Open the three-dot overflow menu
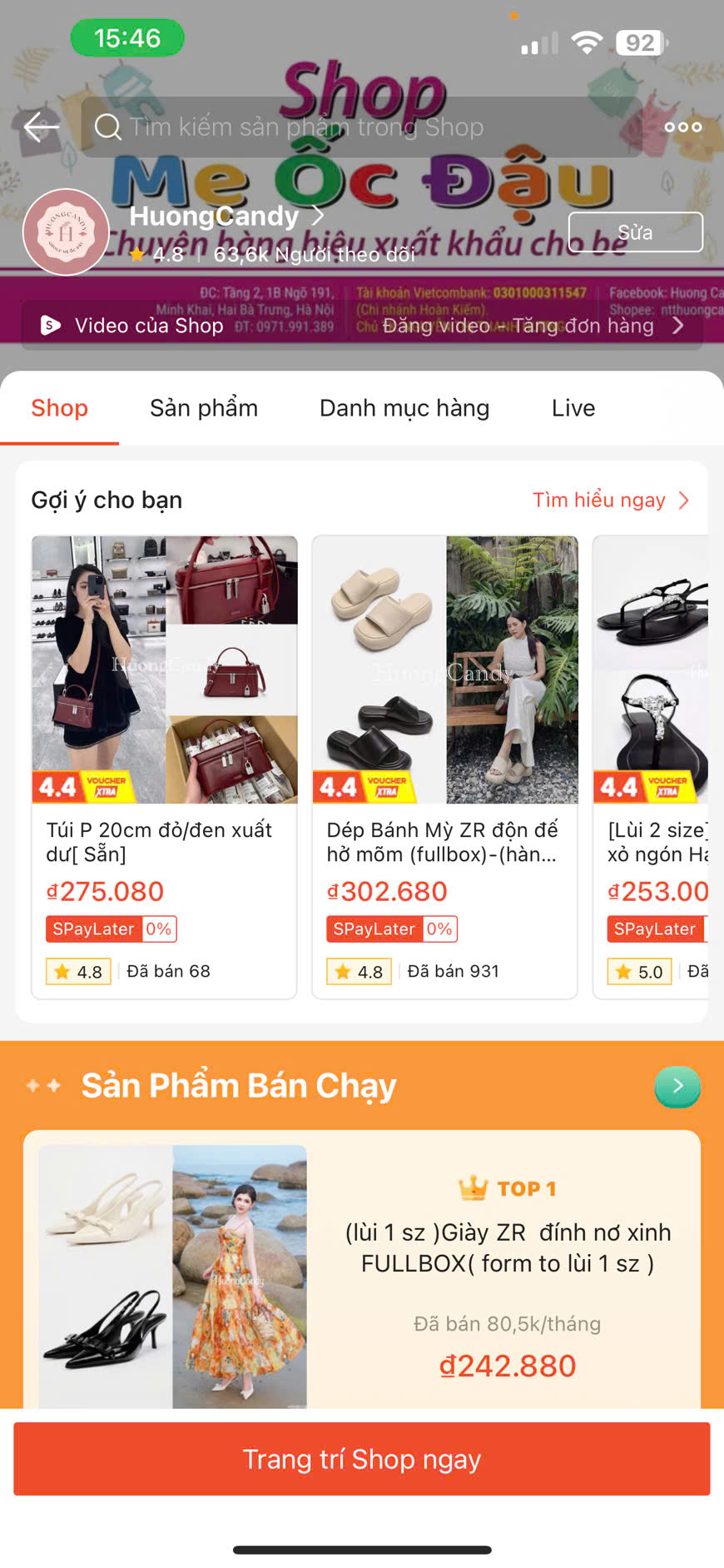Image resolution: width=724 pixels, height=1568 pixels. click(x=682, y=127)
